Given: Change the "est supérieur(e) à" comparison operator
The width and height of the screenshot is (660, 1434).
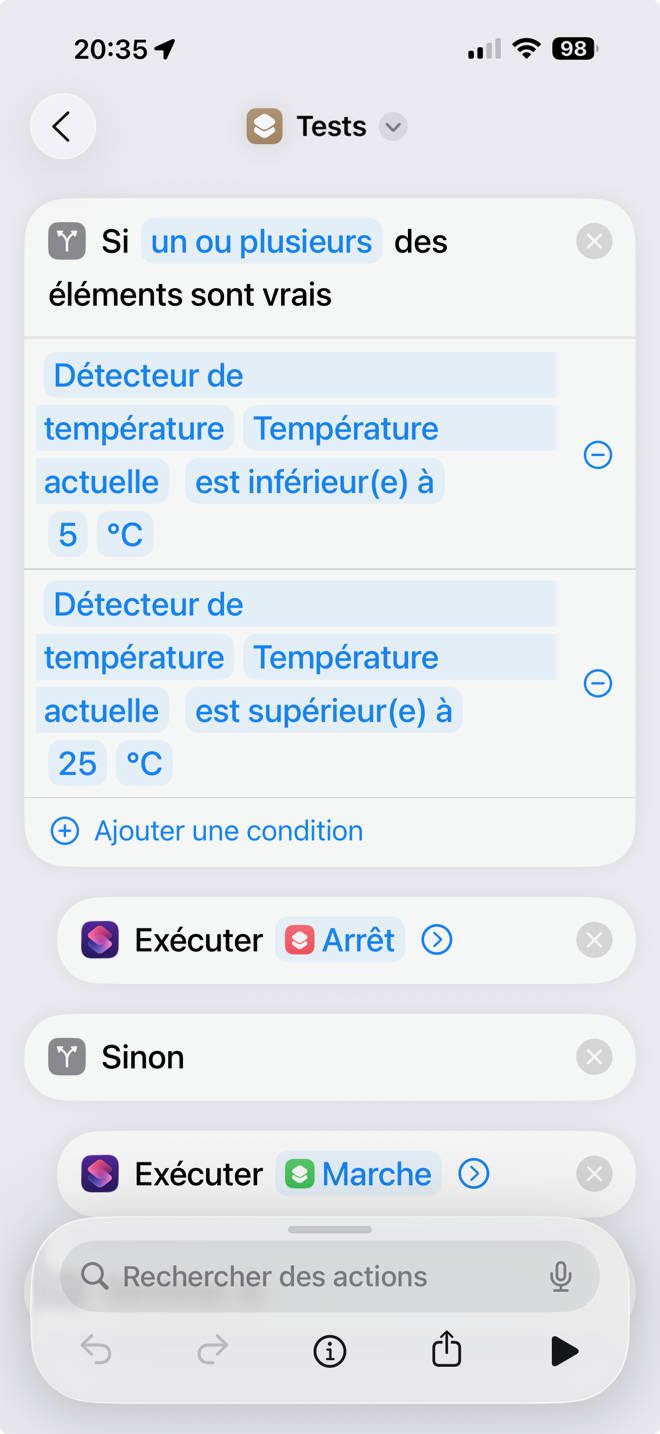Looking at the screenshot, I should pos(323,711).
